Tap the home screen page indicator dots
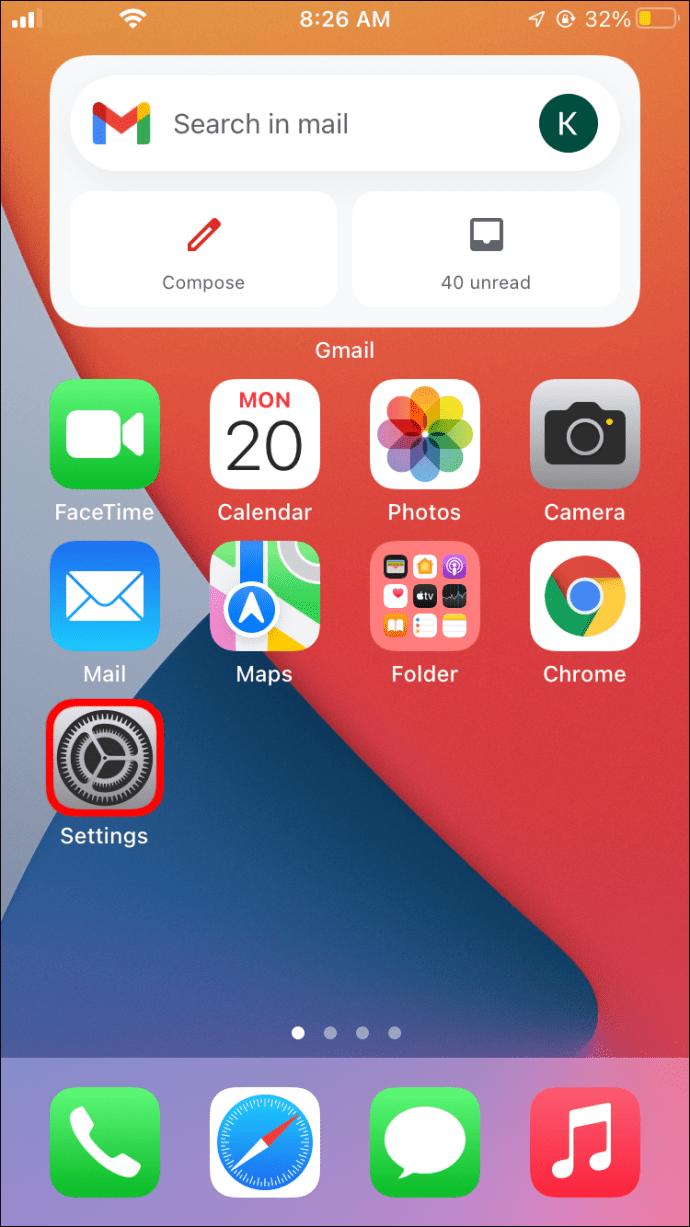 [x=346, y=1032]
